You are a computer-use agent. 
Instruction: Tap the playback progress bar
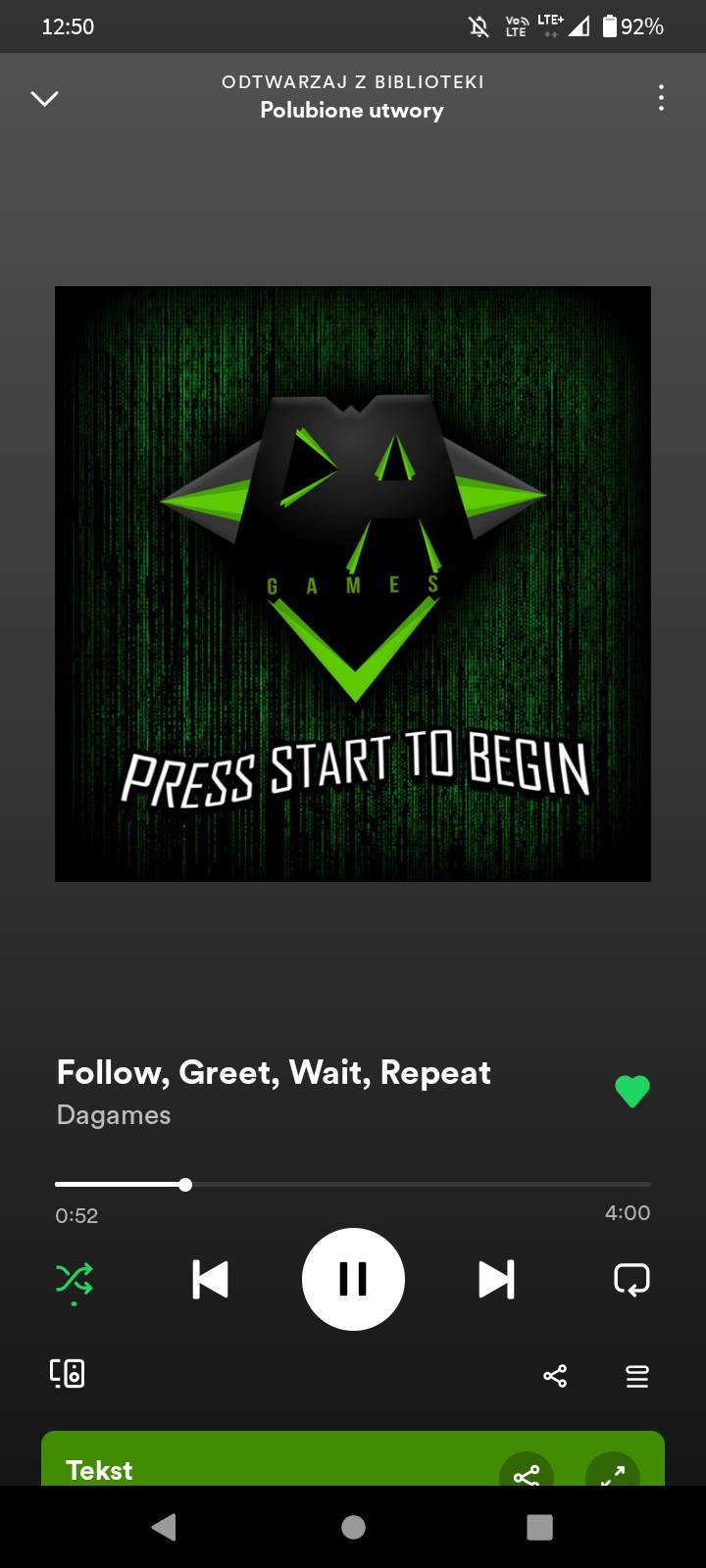click(353, 1185)
